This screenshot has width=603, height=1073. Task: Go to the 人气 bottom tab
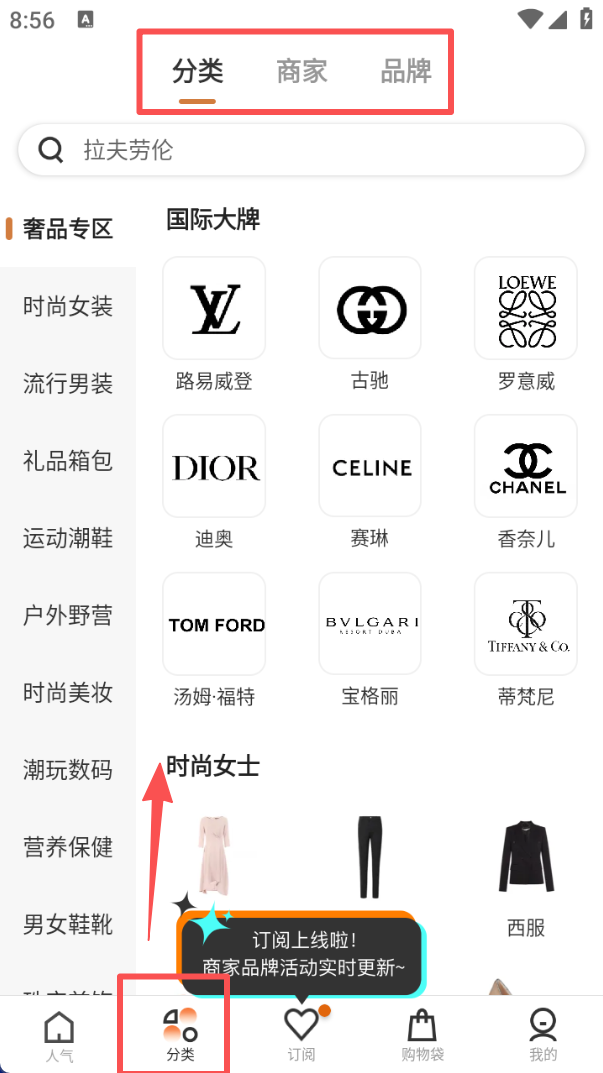click(x=59, y=1035)
